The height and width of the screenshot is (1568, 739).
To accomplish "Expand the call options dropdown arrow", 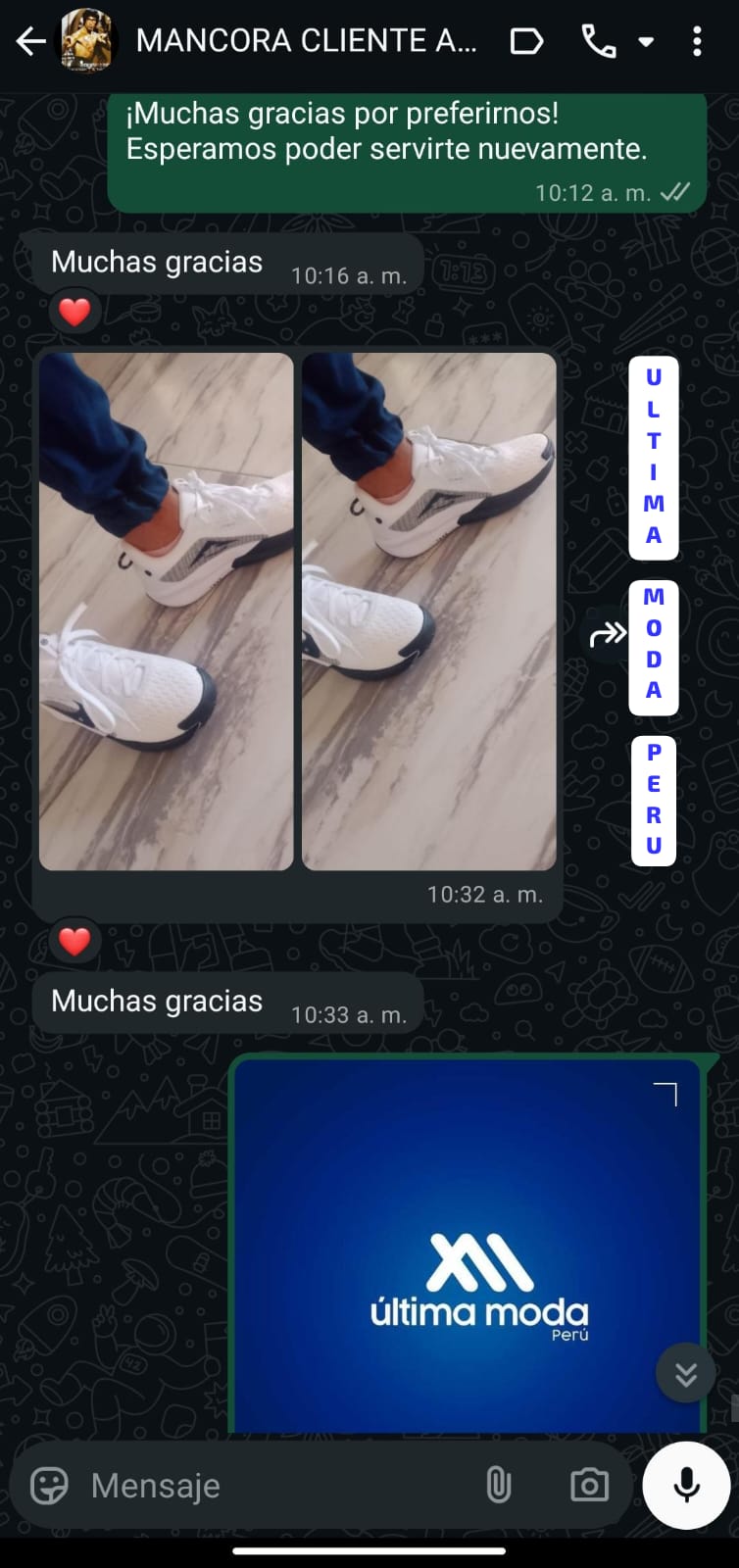I will point(646,41).
